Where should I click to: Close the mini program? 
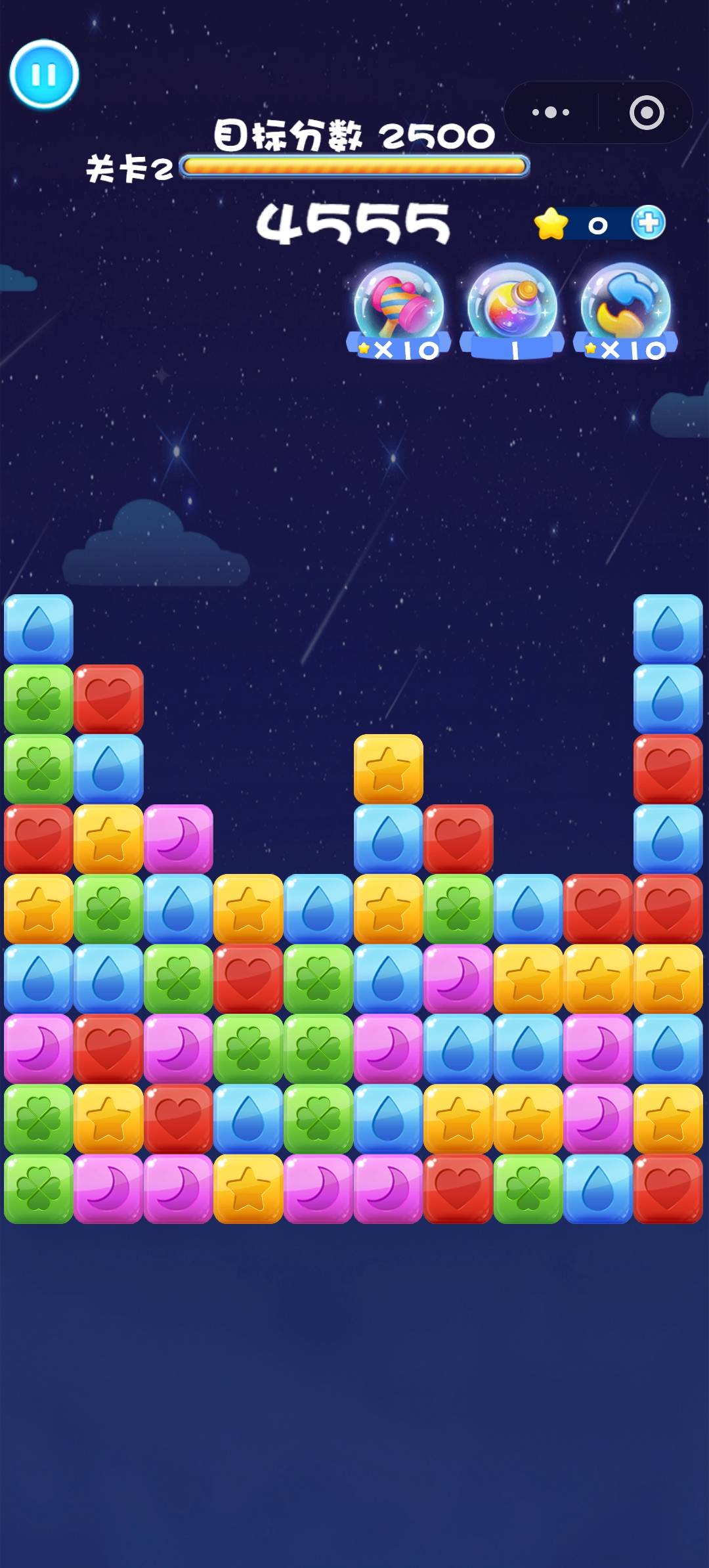(646, 112)
